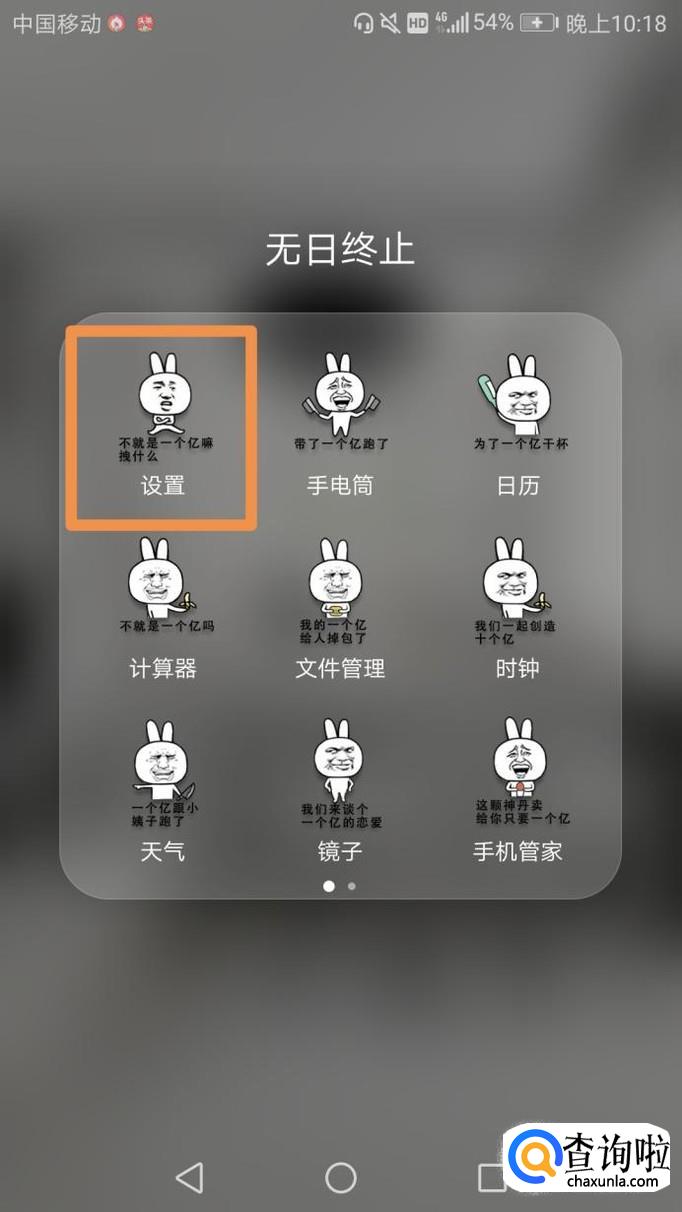Tap the home navigation button

click(341, 1177)
